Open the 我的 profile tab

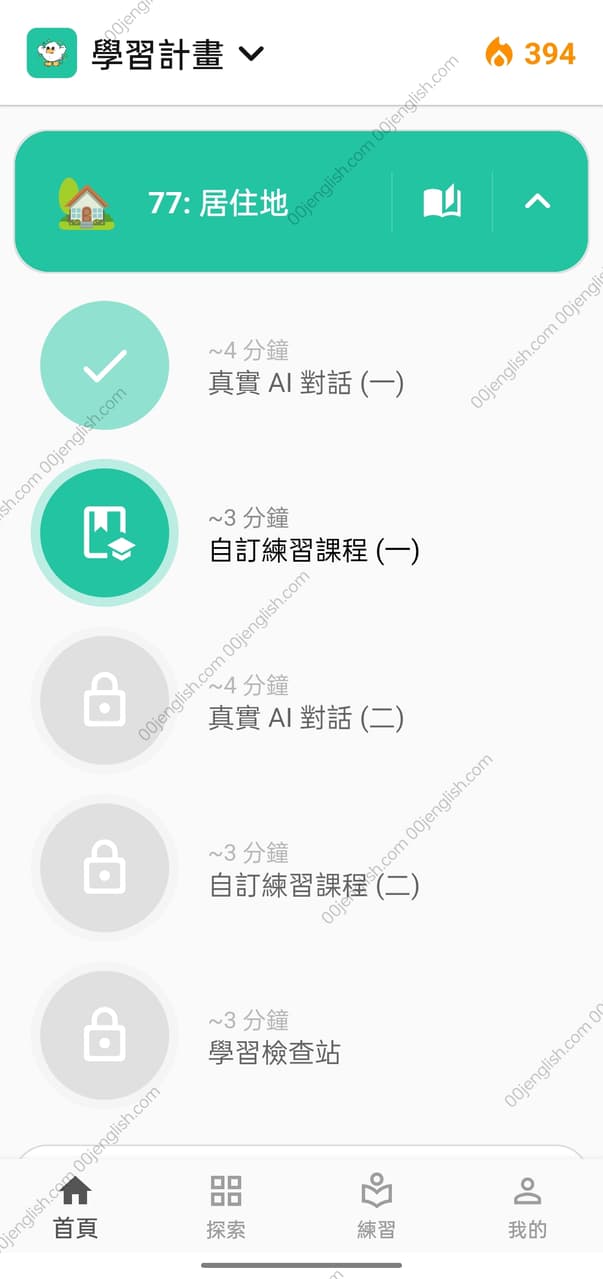527,1207
